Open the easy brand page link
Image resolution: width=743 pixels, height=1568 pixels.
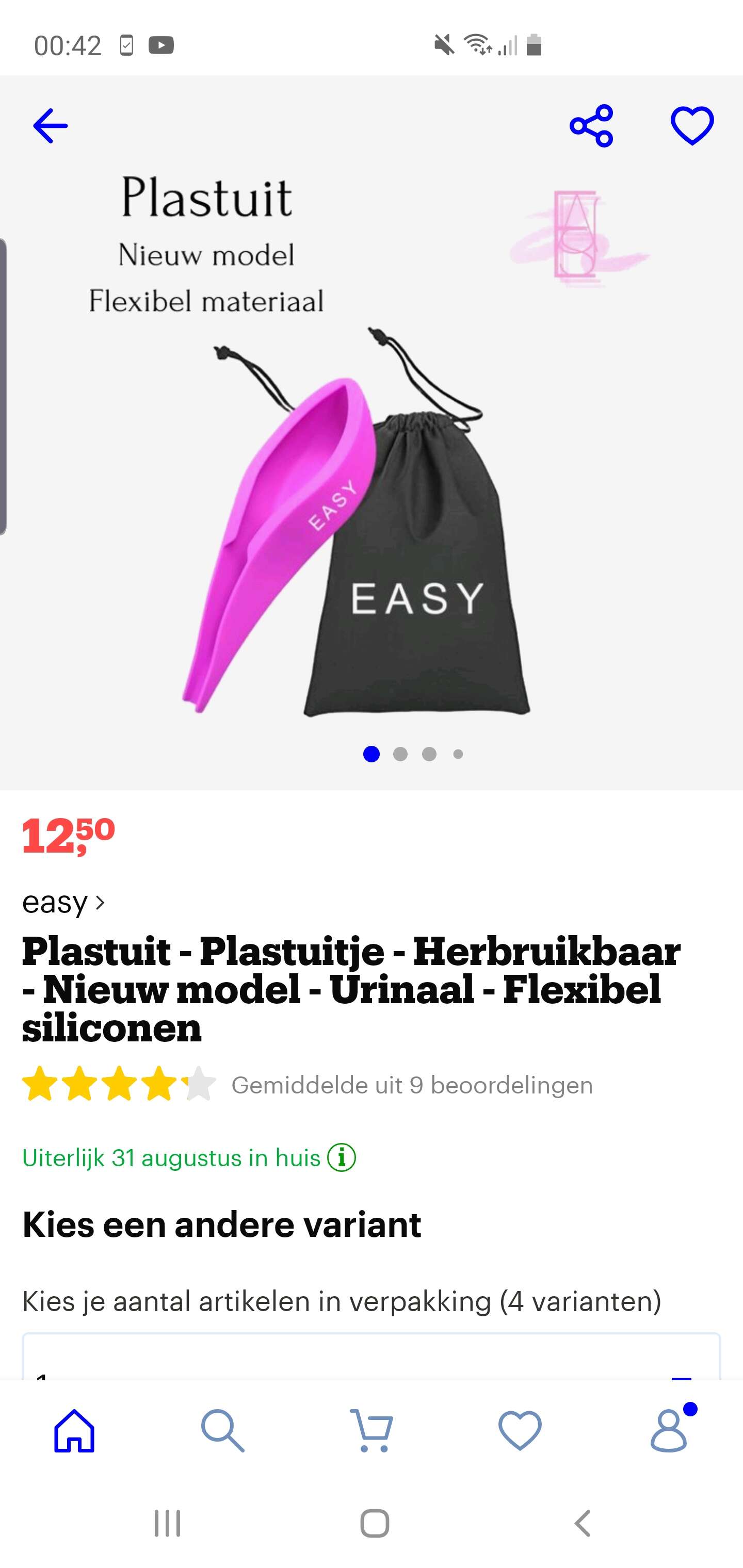[x=64, y=902]
